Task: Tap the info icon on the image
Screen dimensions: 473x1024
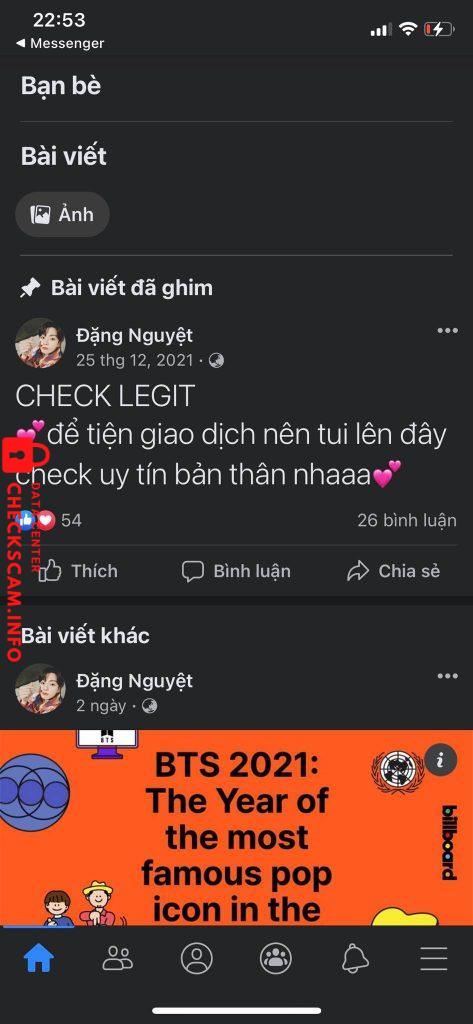Action: click(x=440, y=760)
